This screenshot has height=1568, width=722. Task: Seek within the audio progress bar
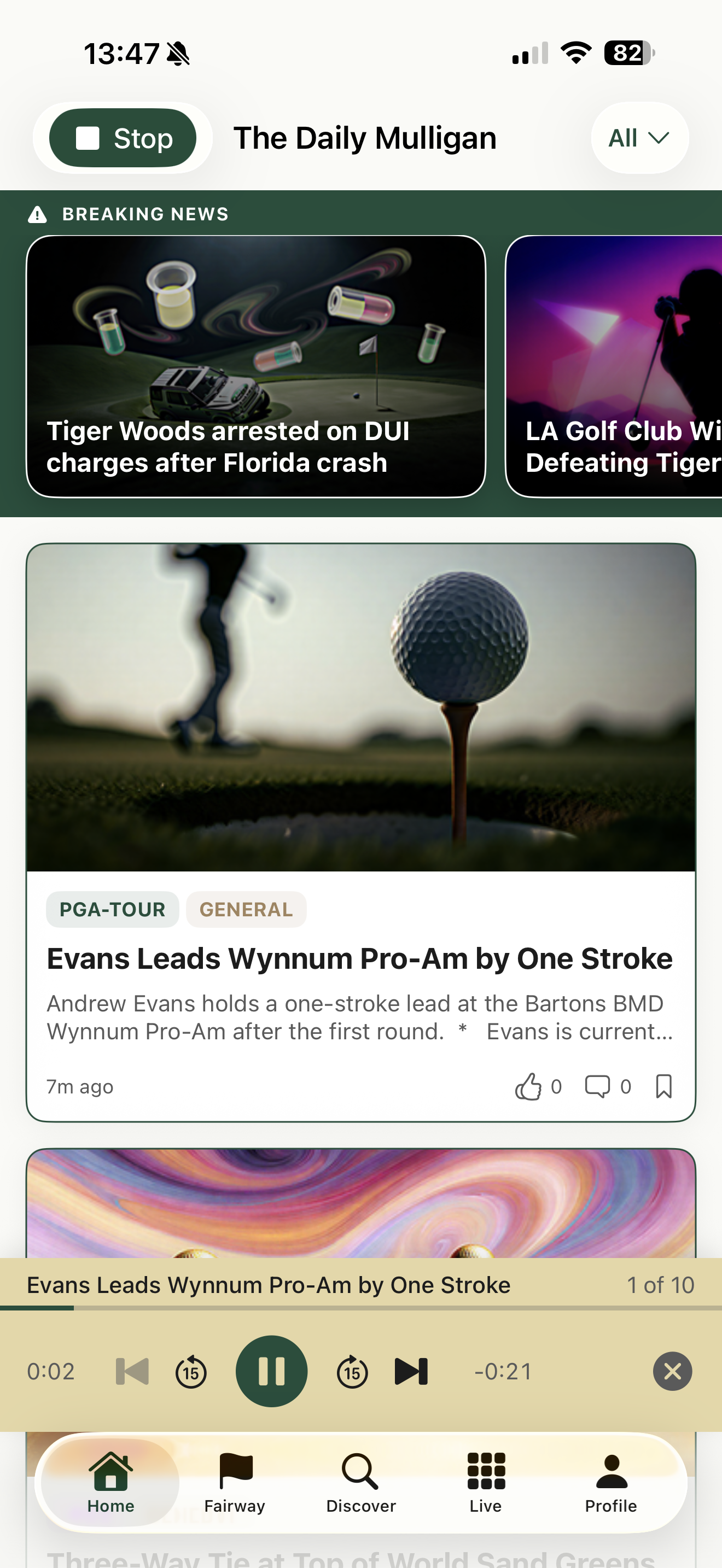[x=361, y=1307]
